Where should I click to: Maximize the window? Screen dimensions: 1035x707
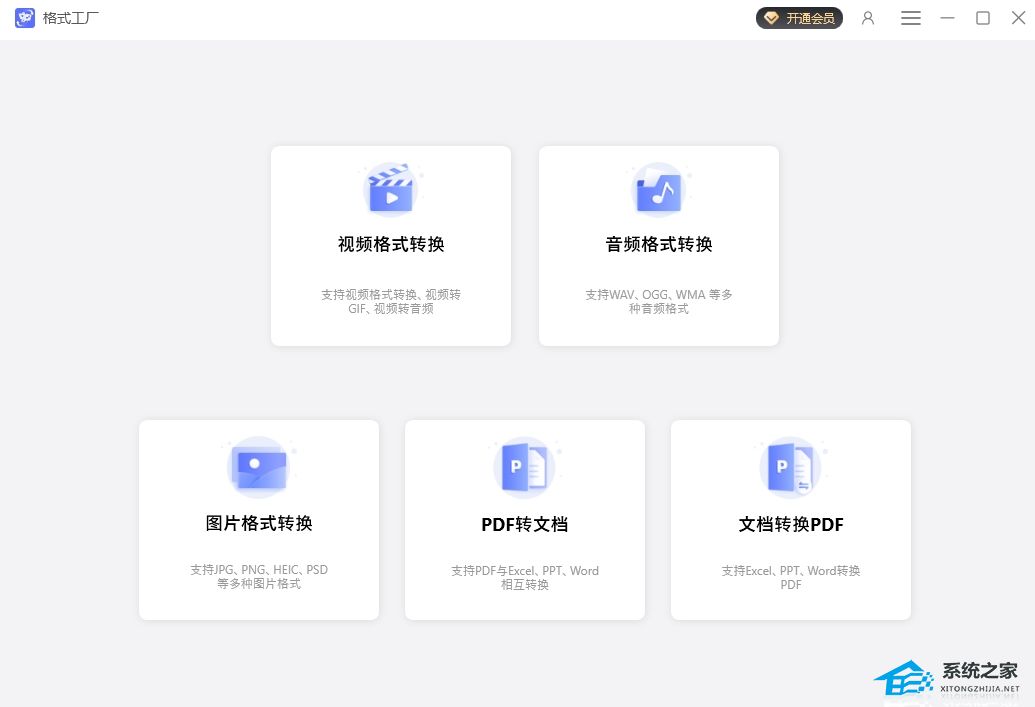point(983,18)
